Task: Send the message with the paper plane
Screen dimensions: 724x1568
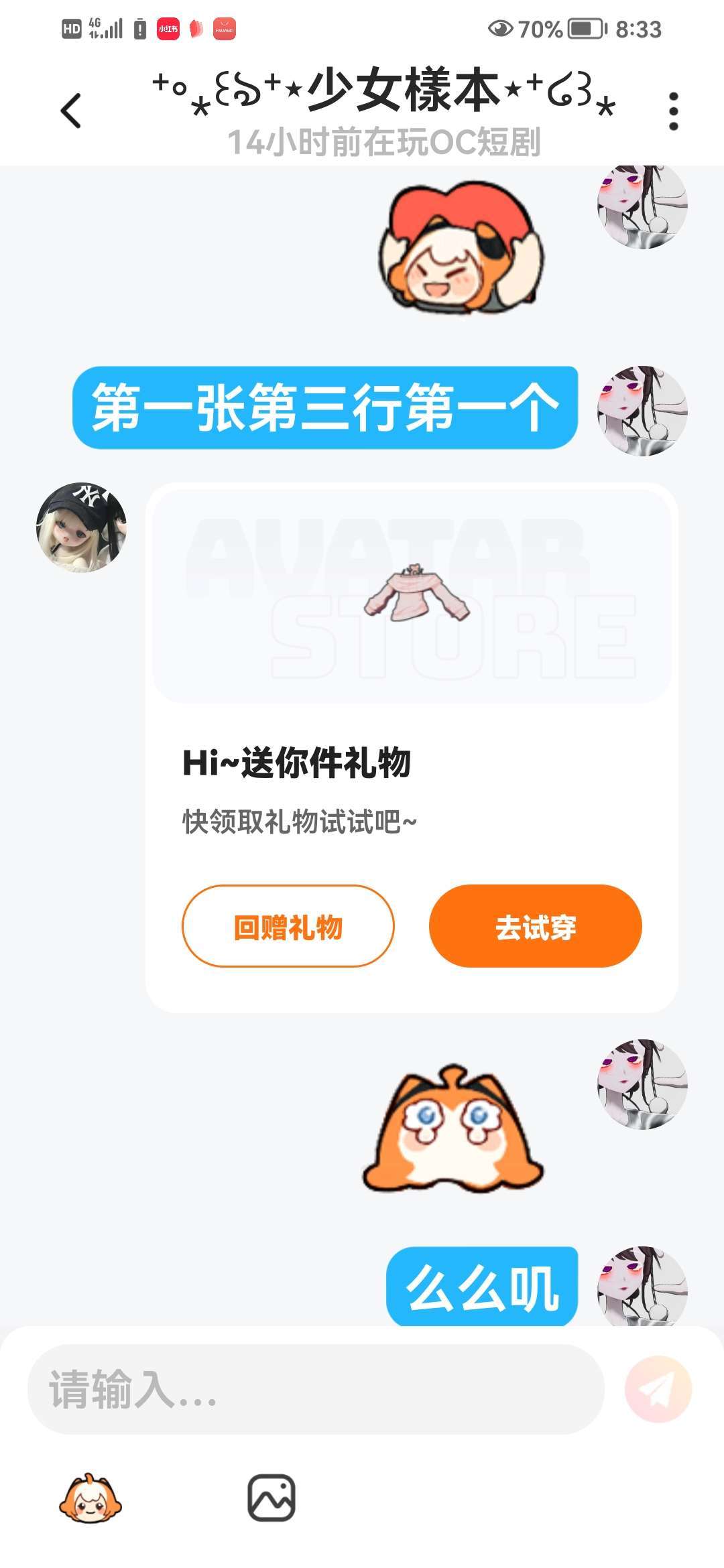Action: (x=657, y=1389)
